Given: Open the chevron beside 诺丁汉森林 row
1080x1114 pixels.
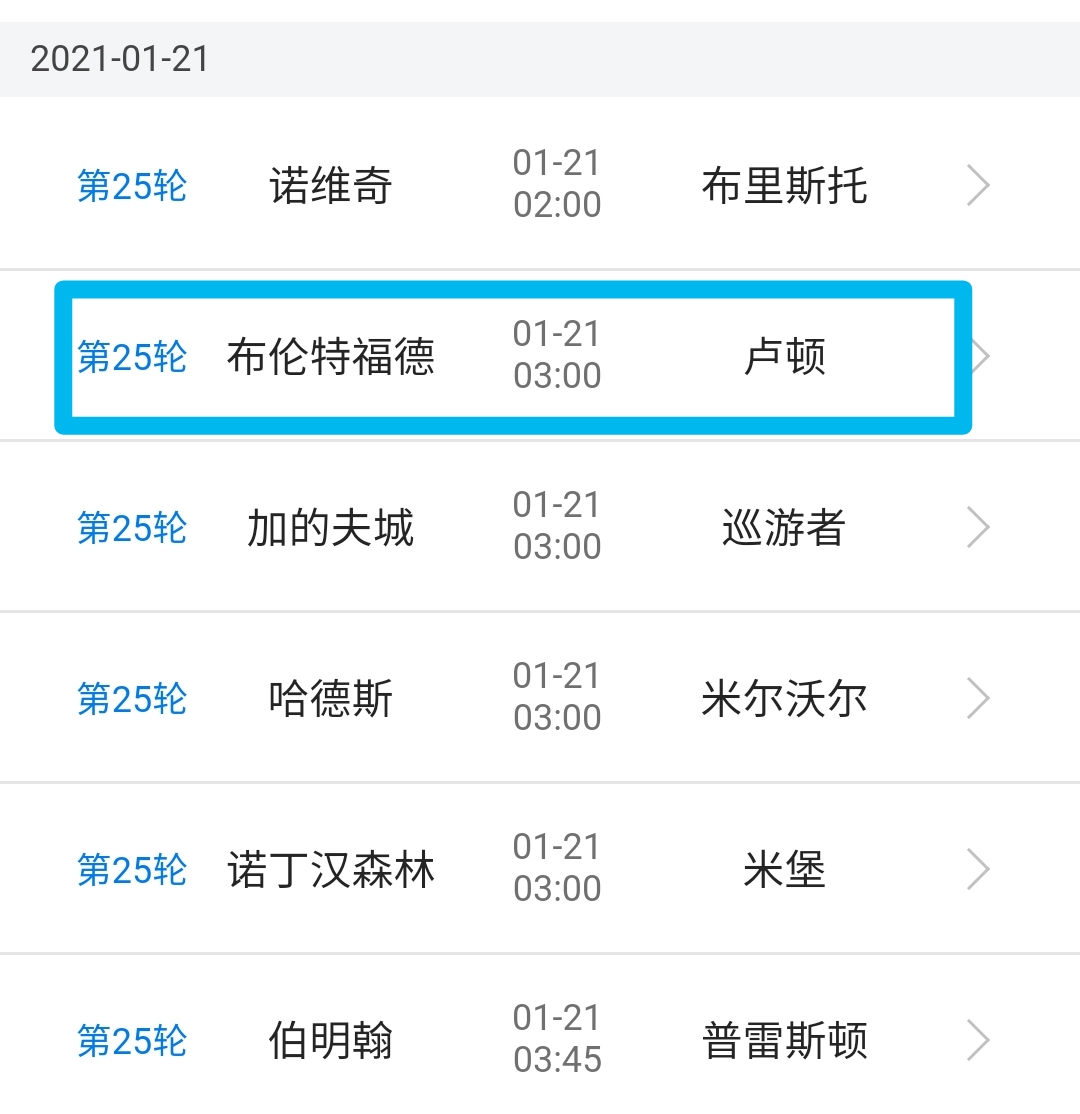Looking at the screenshot, I should coord(978,870).
